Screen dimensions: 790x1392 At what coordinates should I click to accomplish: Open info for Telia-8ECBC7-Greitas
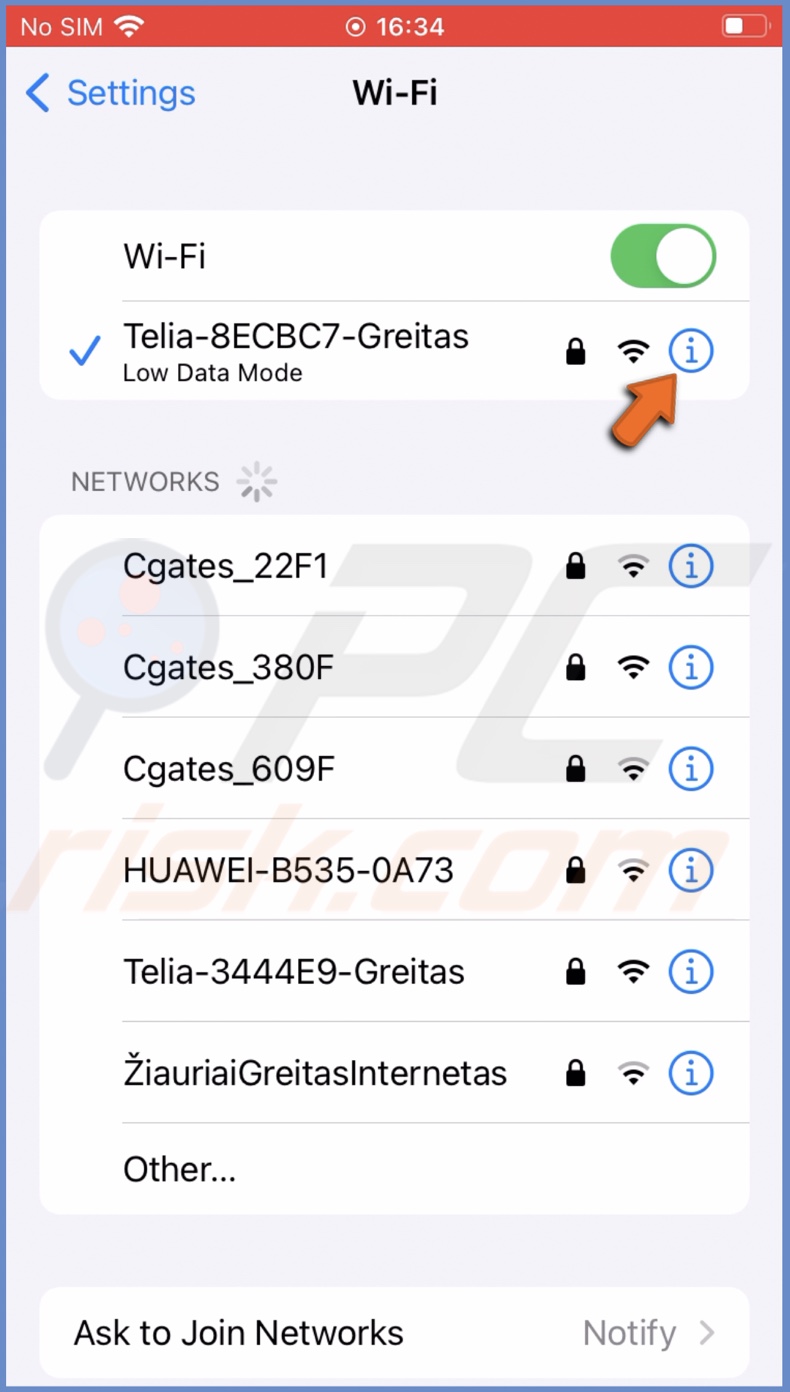(691, 351)
